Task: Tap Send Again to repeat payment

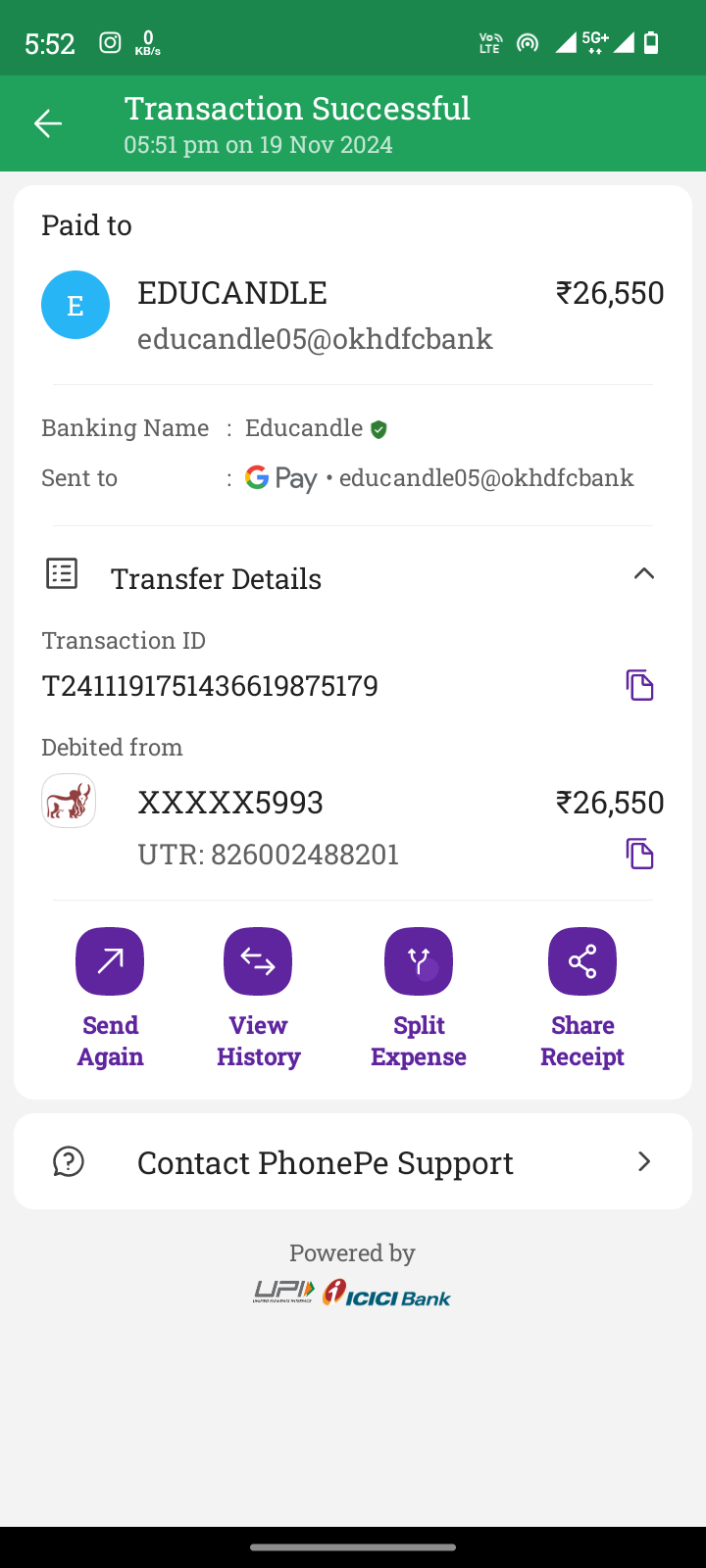Action: (x=110, y=961)
